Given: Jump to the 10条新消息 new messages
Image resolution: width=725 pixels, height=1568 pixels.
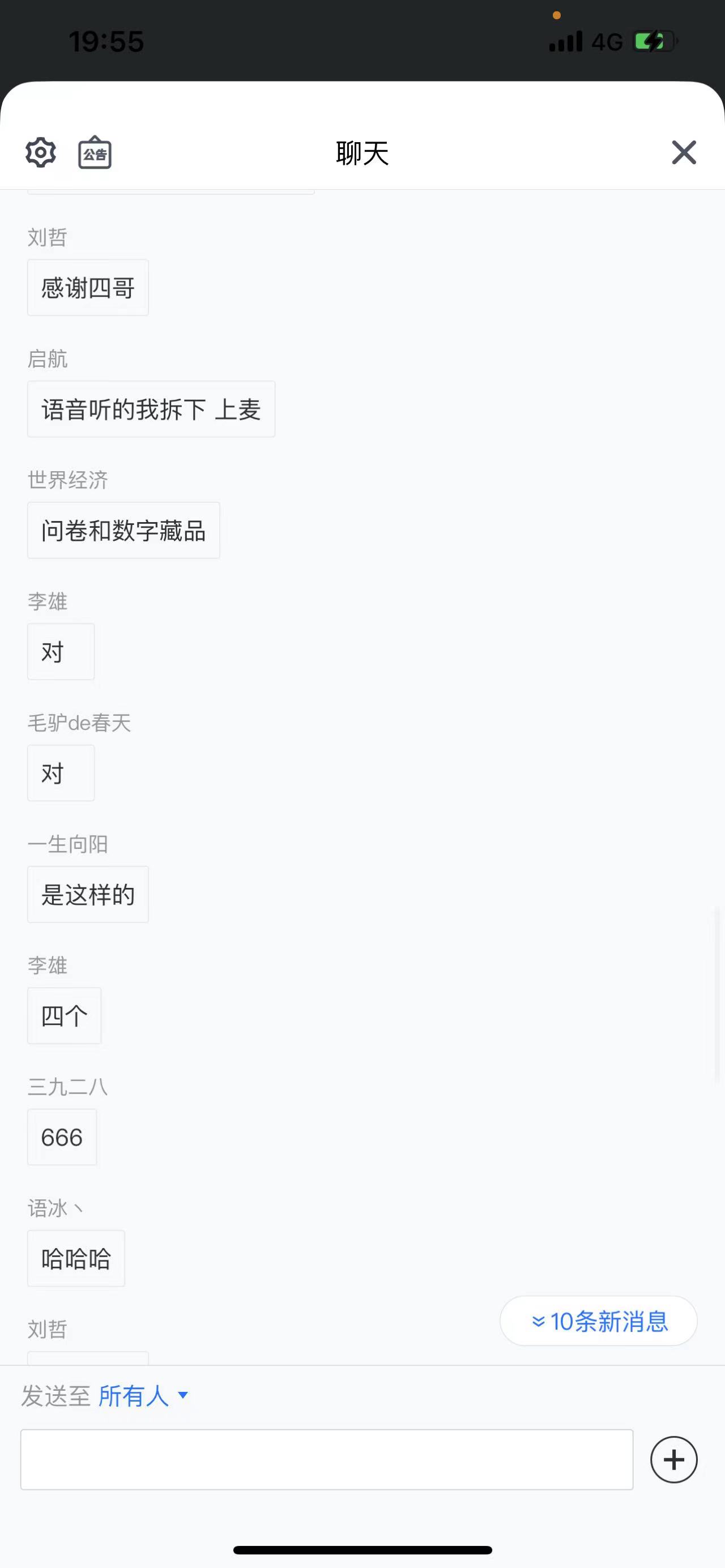Looking at the screenshot, I should pos(598,1321).
